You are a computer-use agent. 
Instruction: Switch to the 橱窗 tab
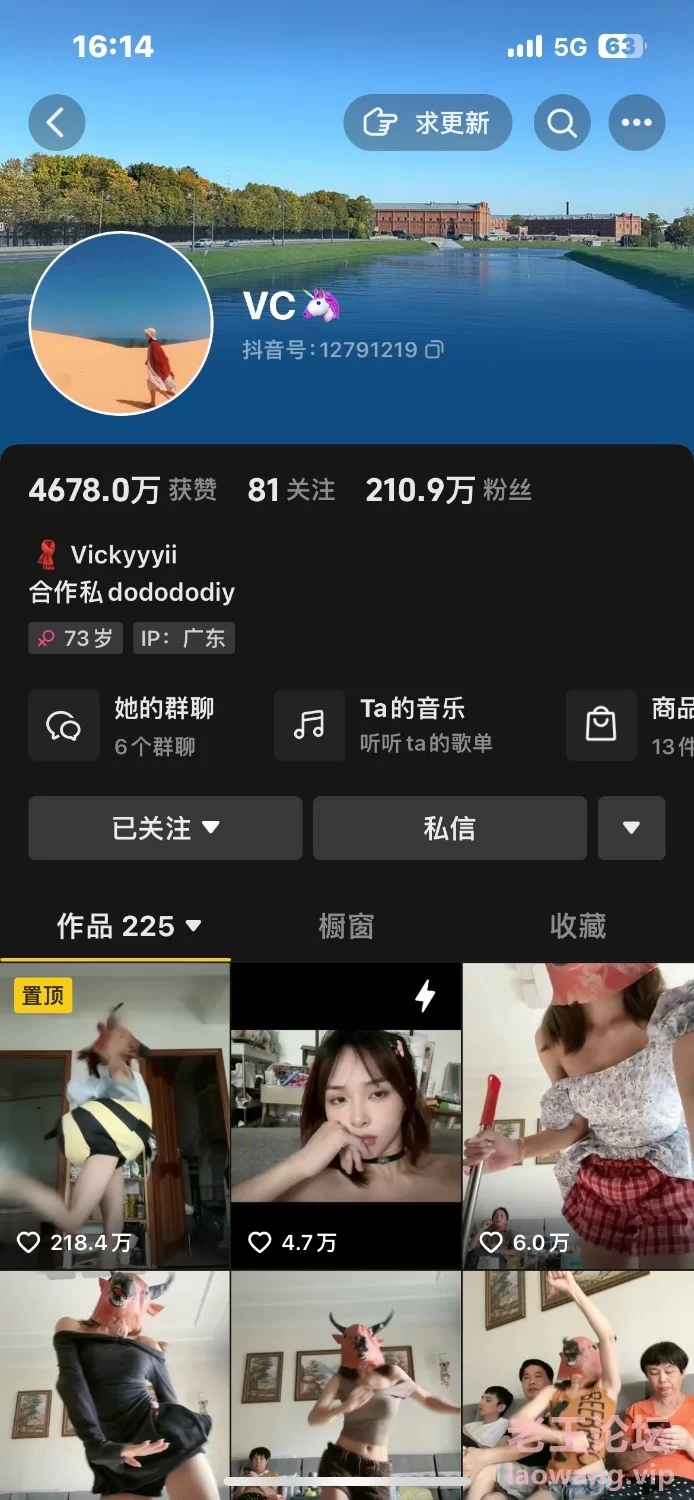(x=346, y=926)
